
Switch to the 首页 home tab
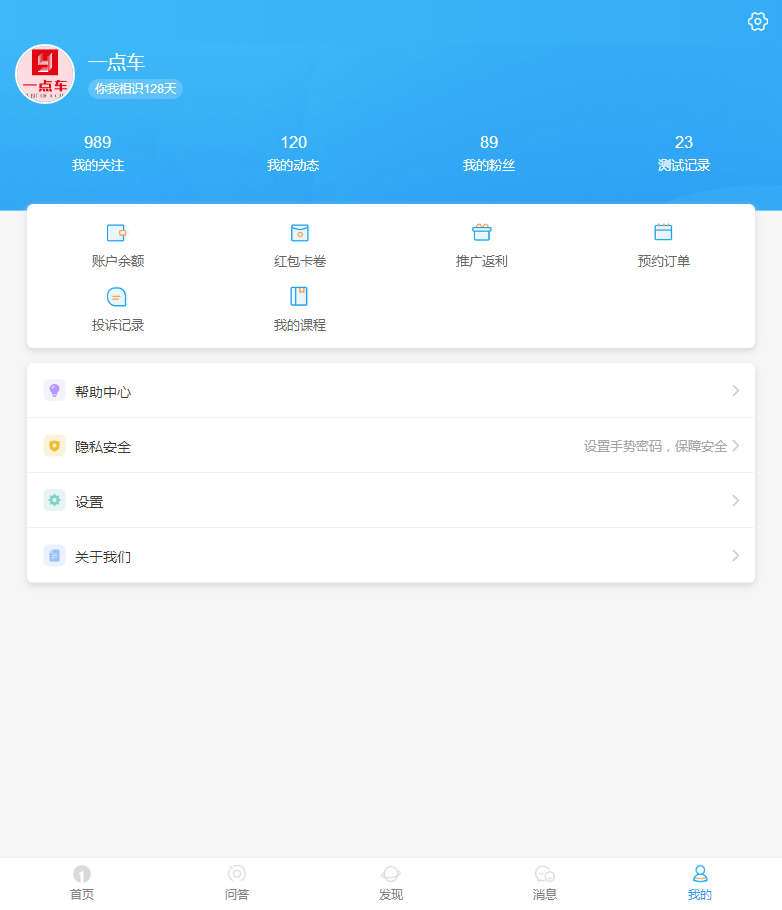82,883
